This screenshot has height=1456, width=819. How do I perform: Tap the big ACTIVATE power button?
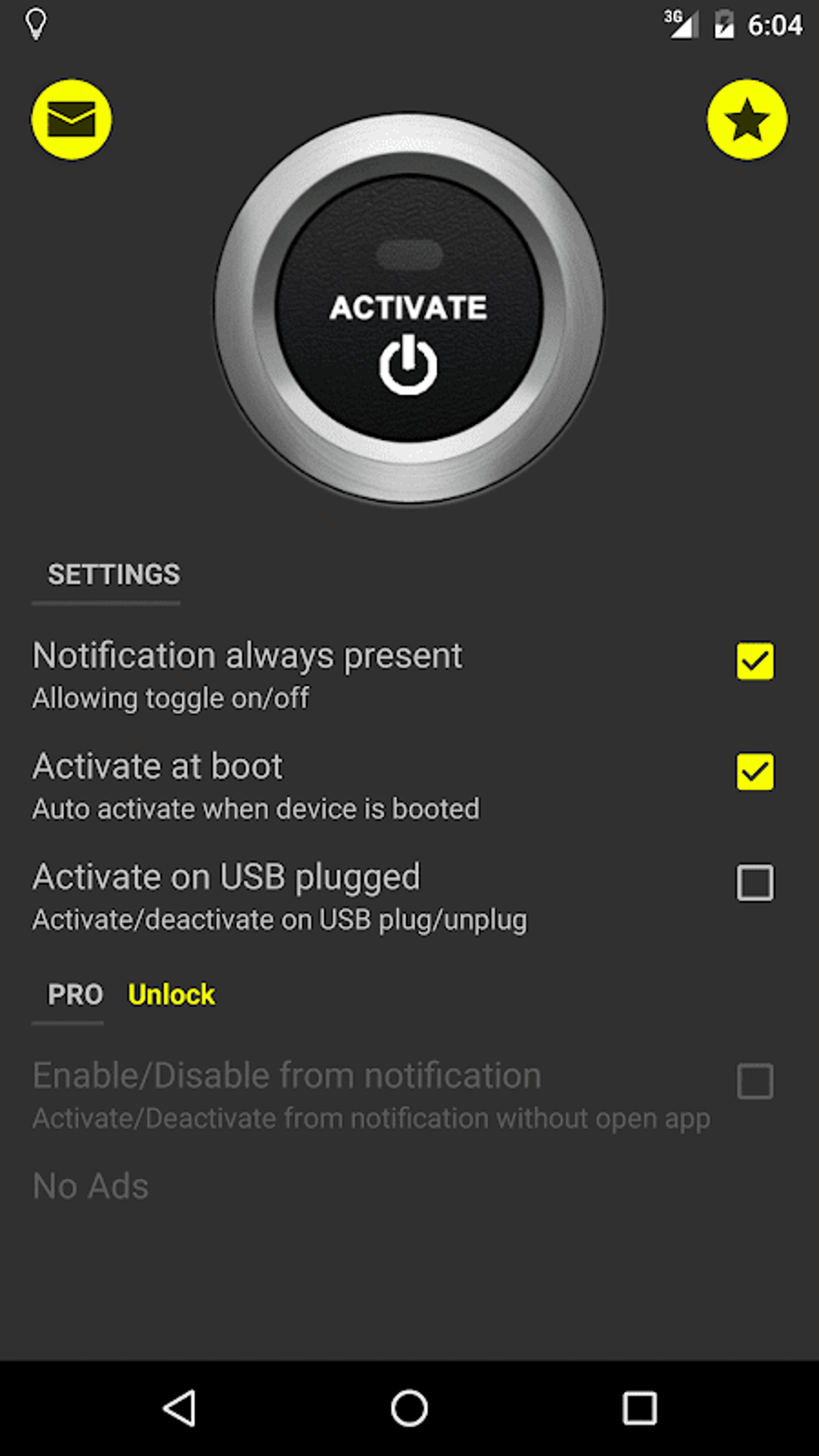point(409,309)
